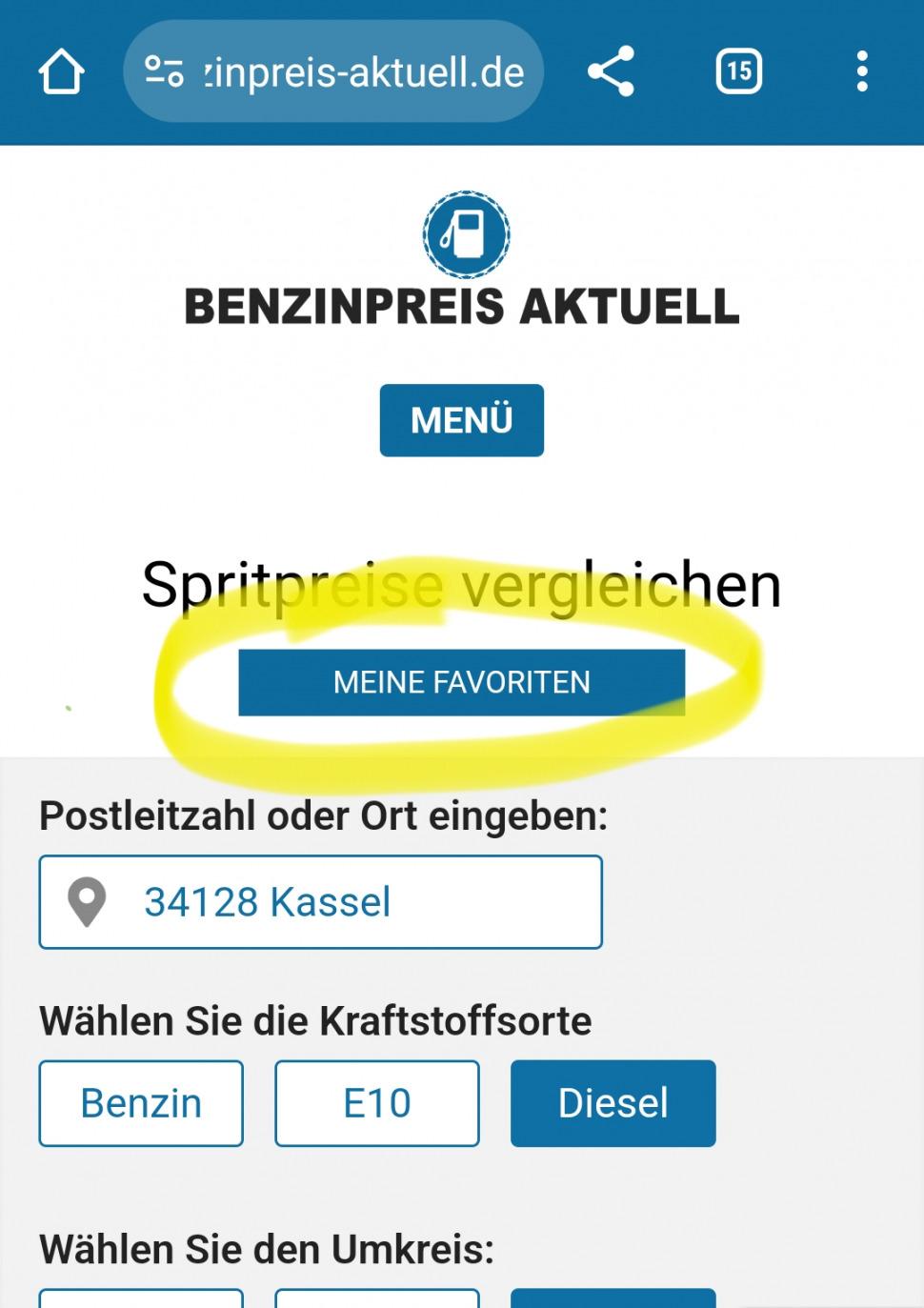Share this page

[x=611, y=71]
